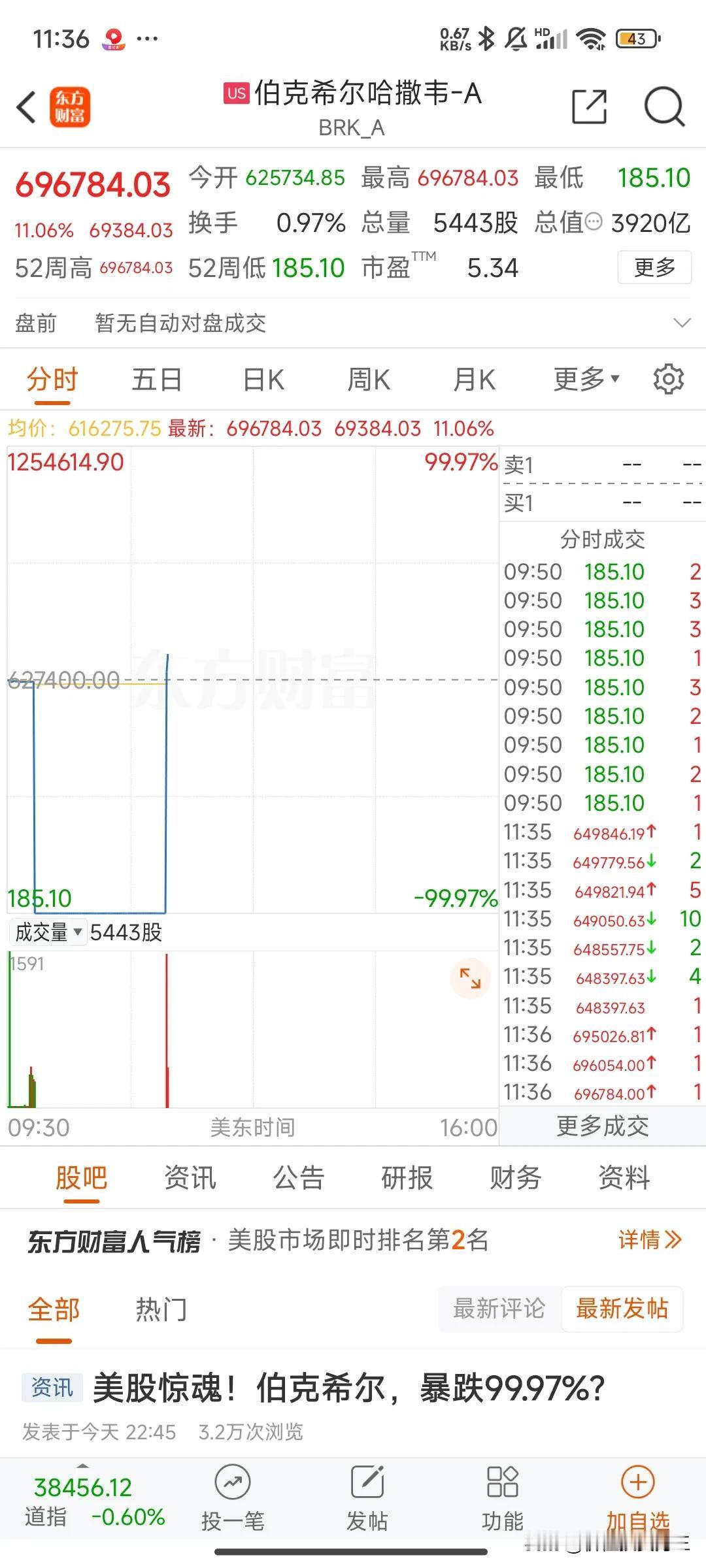Expand the 盘前 pre-market section chevron

click(682, 322)
